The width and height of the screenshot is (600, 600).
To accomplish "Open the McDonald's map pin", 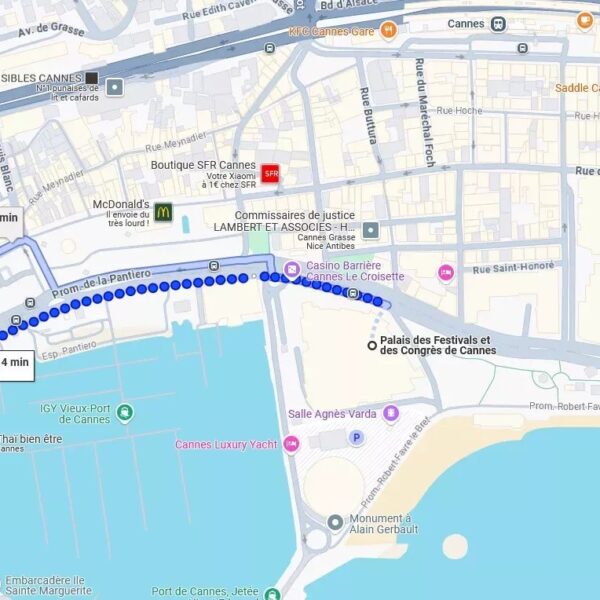I will (x=163, y=212).
